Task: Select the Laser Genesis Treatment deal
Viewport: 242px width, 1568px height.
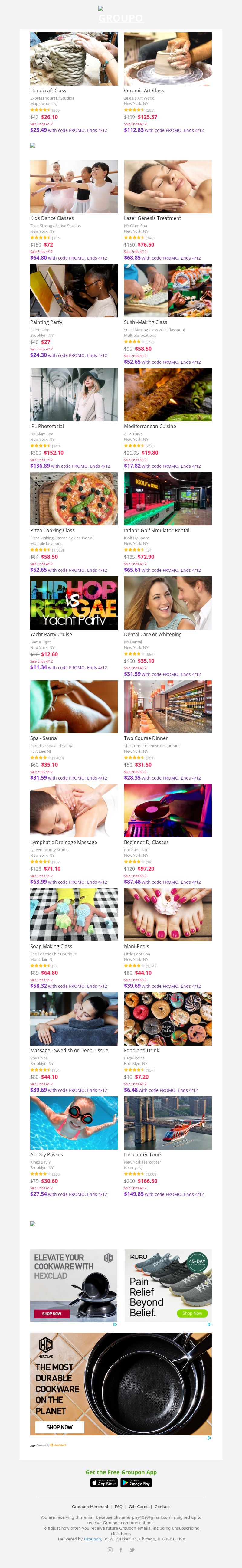Action: pos(167,187)
